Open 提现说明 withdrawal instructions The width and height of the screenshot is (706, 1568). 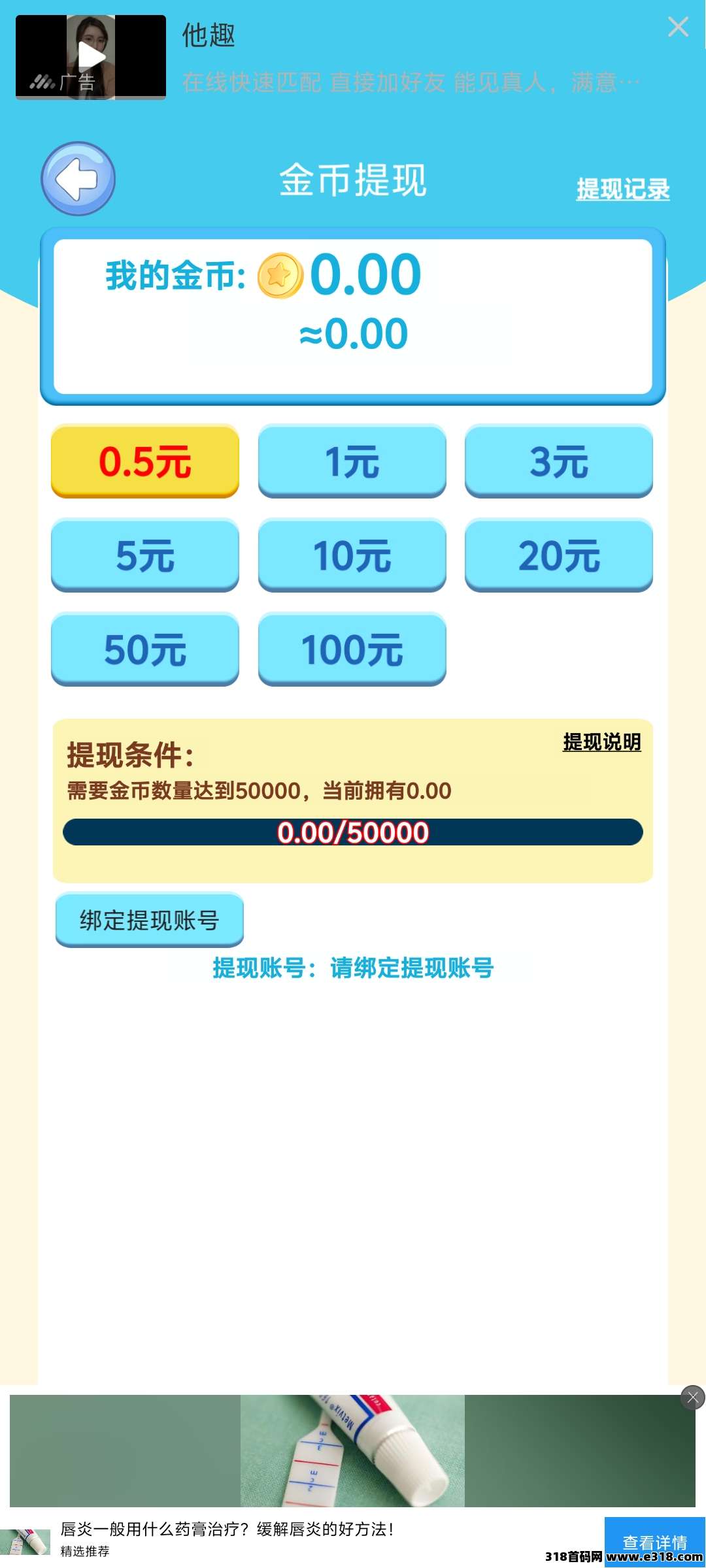[601, 742]
